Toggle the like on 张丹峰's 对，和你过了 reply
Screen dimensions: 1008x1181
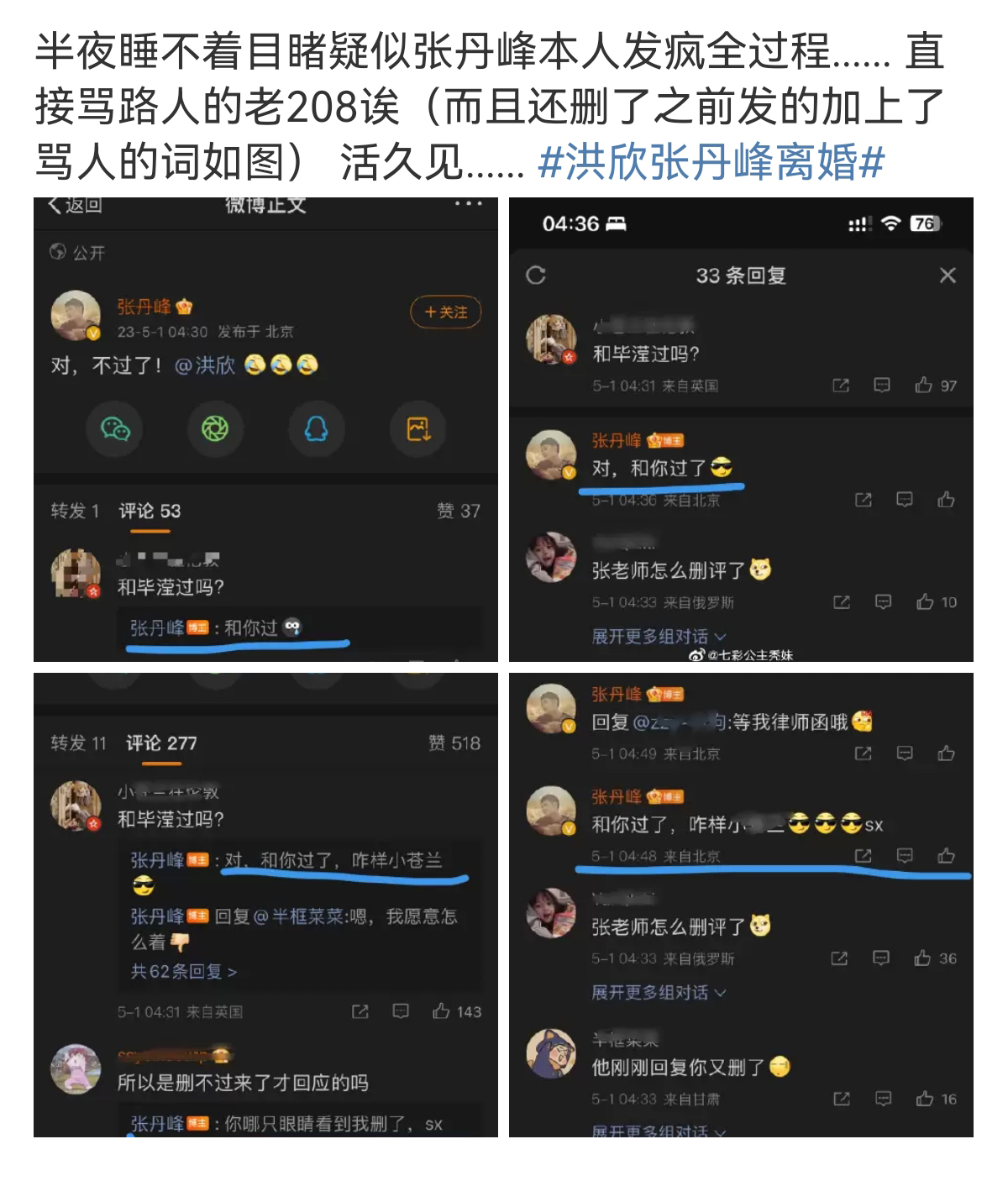coord(947,499)
